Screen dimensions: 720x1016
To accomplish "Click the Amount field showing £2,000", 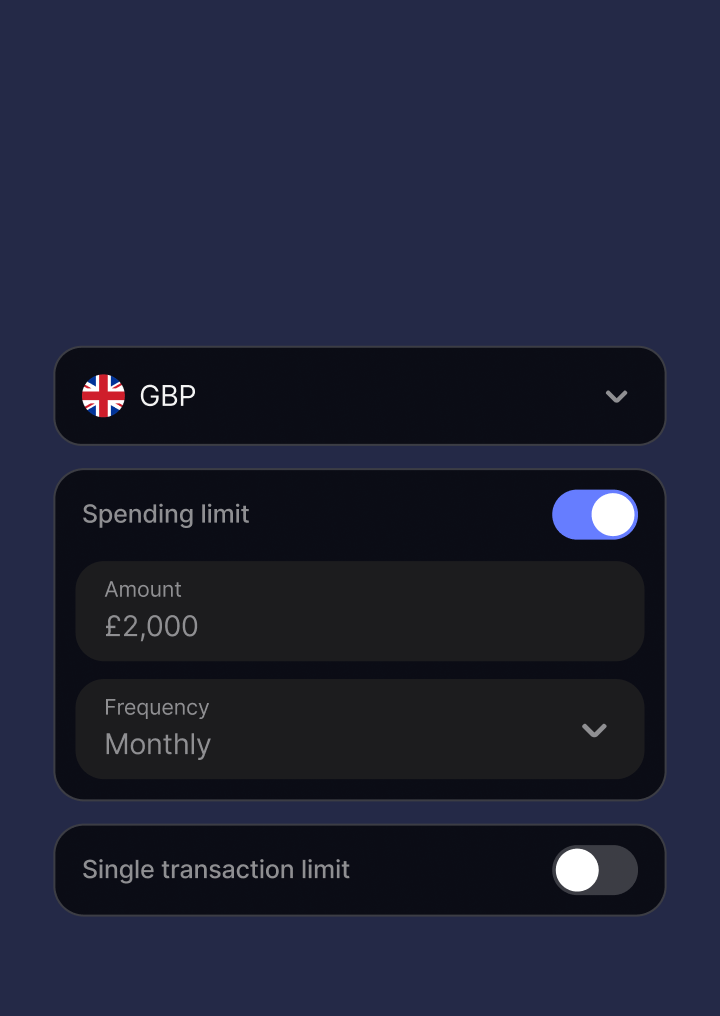I will click(360, 611).
